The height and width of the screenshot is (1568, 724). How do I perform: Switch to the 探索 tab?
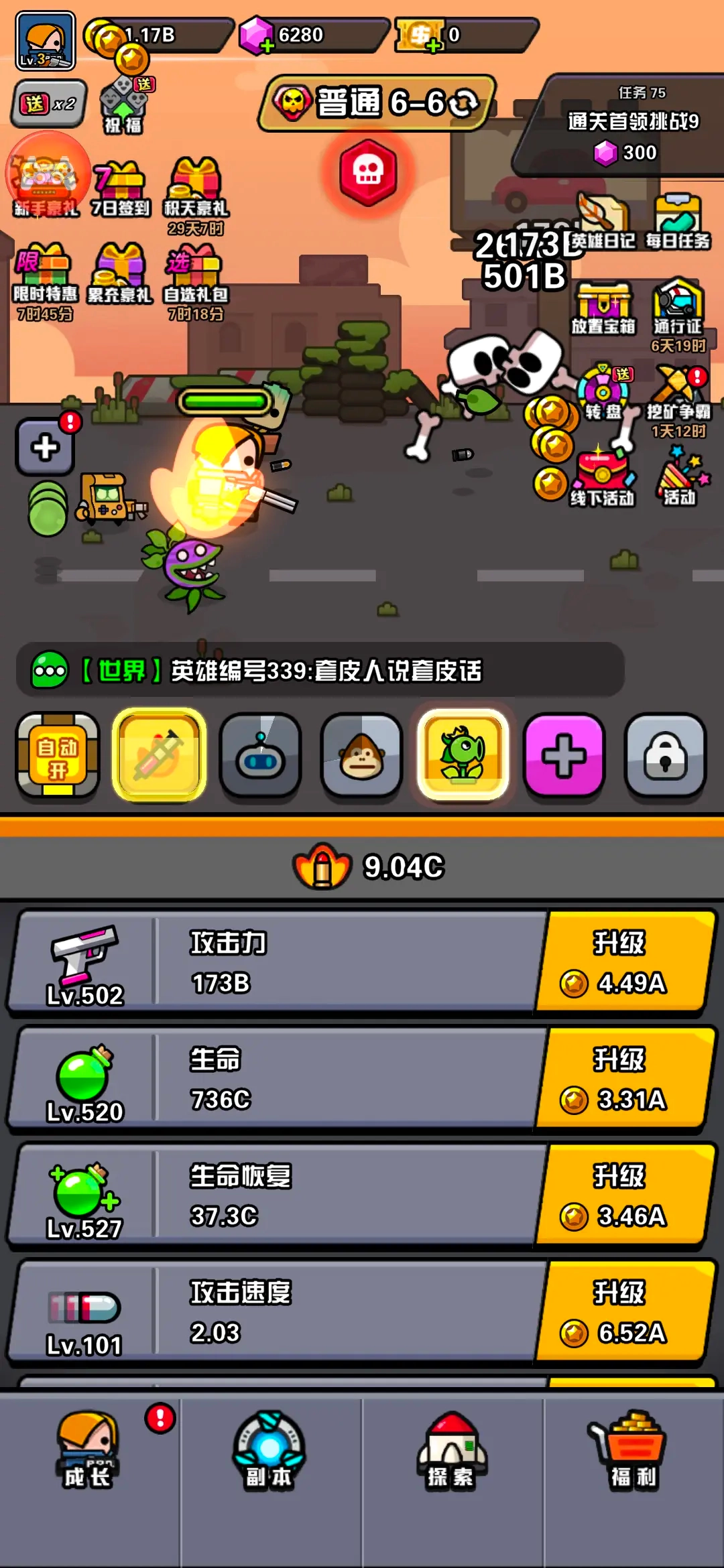(451, 1453)
